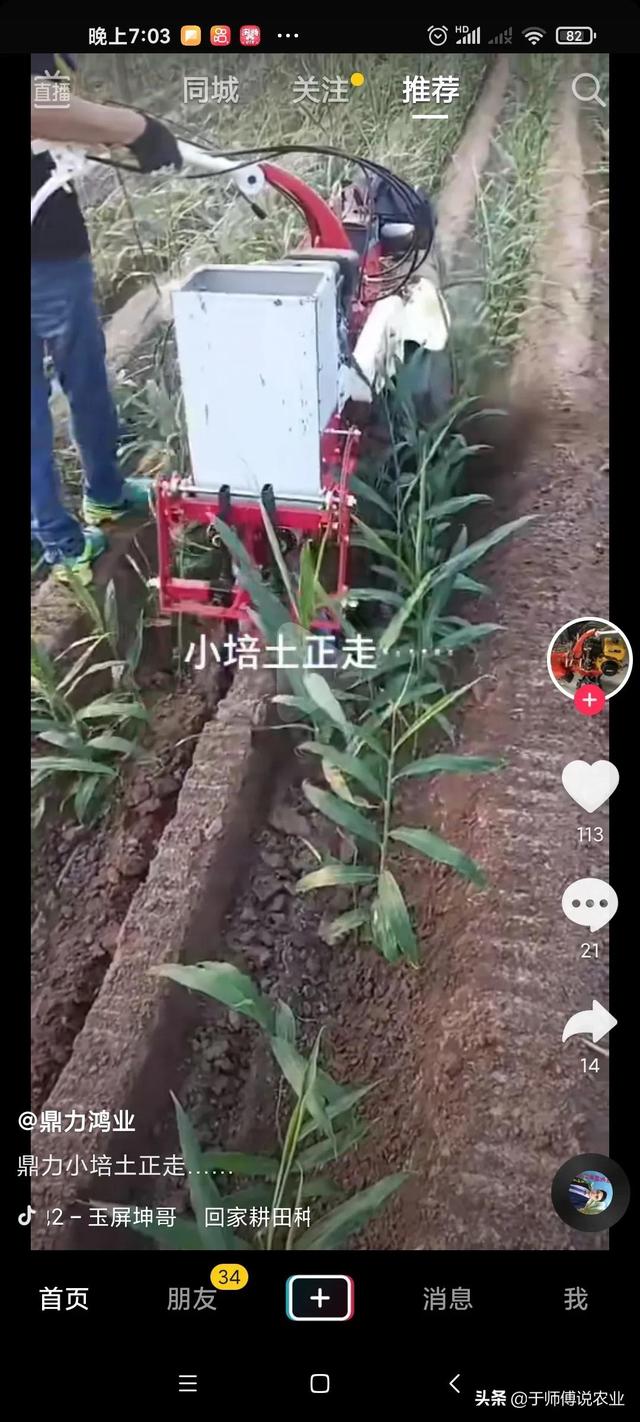
Task: Tap the system back arrow
Action: pyautogui.click(x=454, y=1383)
